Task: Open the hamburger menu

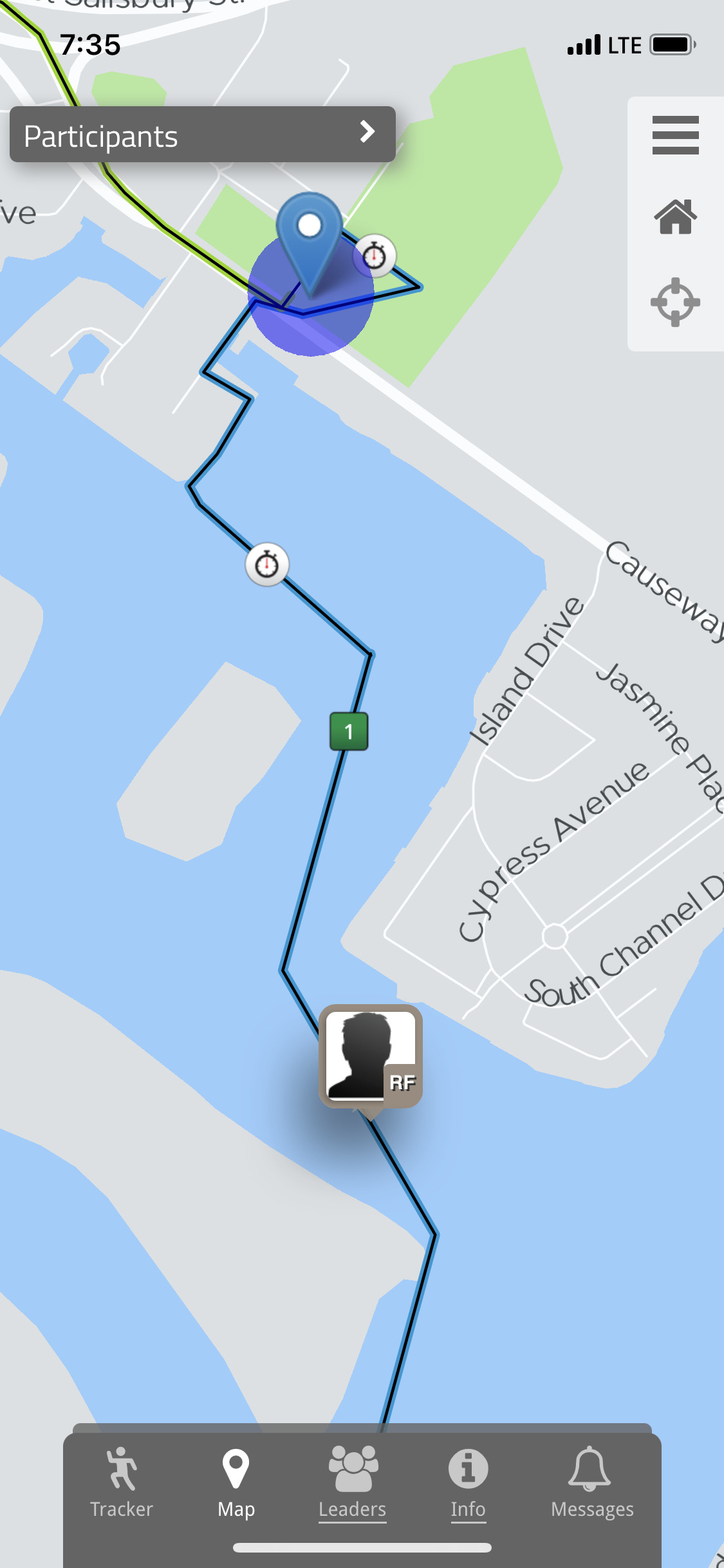Action: [x=675, y=135]
